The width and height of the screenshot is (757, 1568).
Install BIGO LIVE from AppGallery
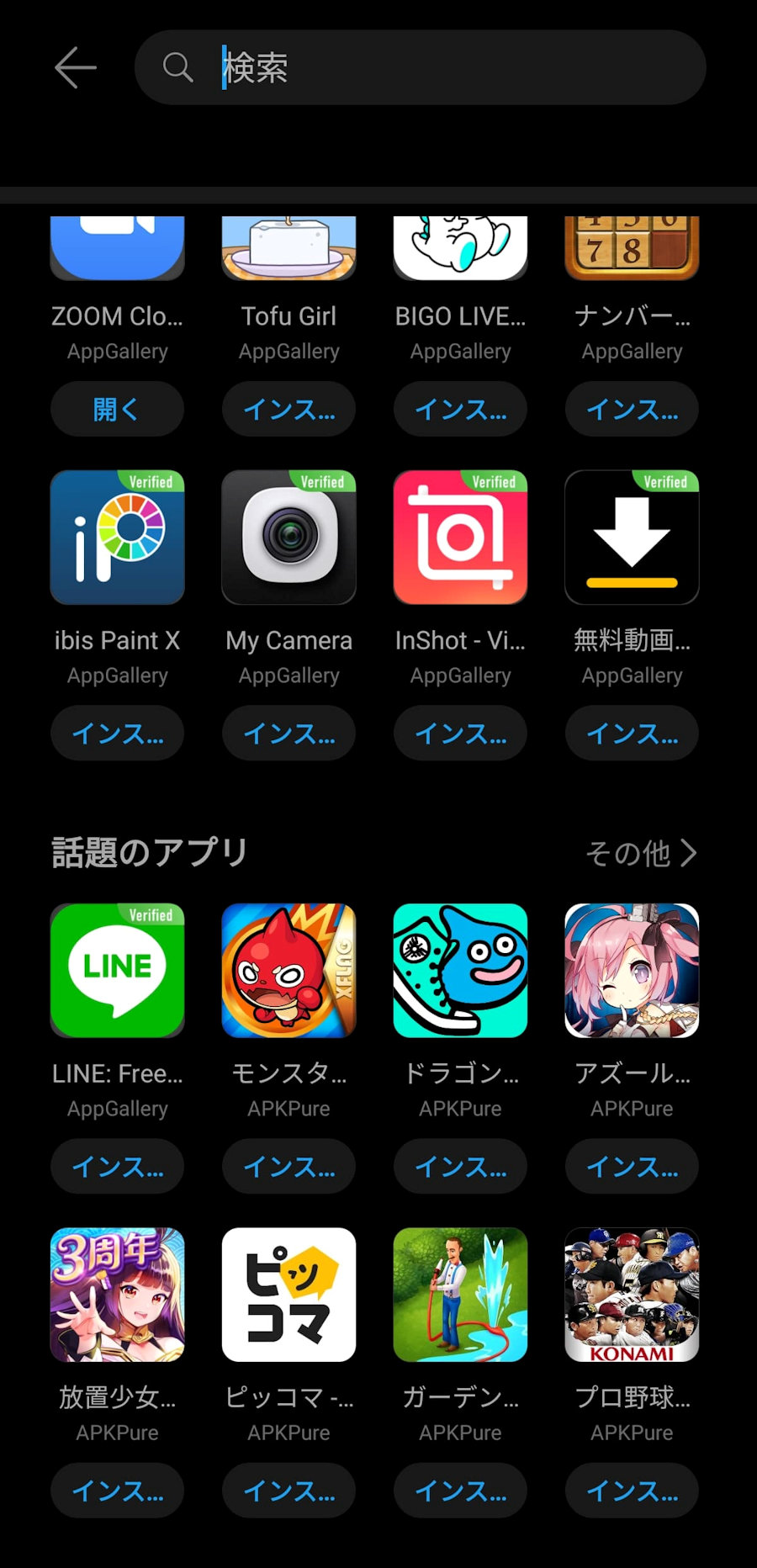pos(460,410)
